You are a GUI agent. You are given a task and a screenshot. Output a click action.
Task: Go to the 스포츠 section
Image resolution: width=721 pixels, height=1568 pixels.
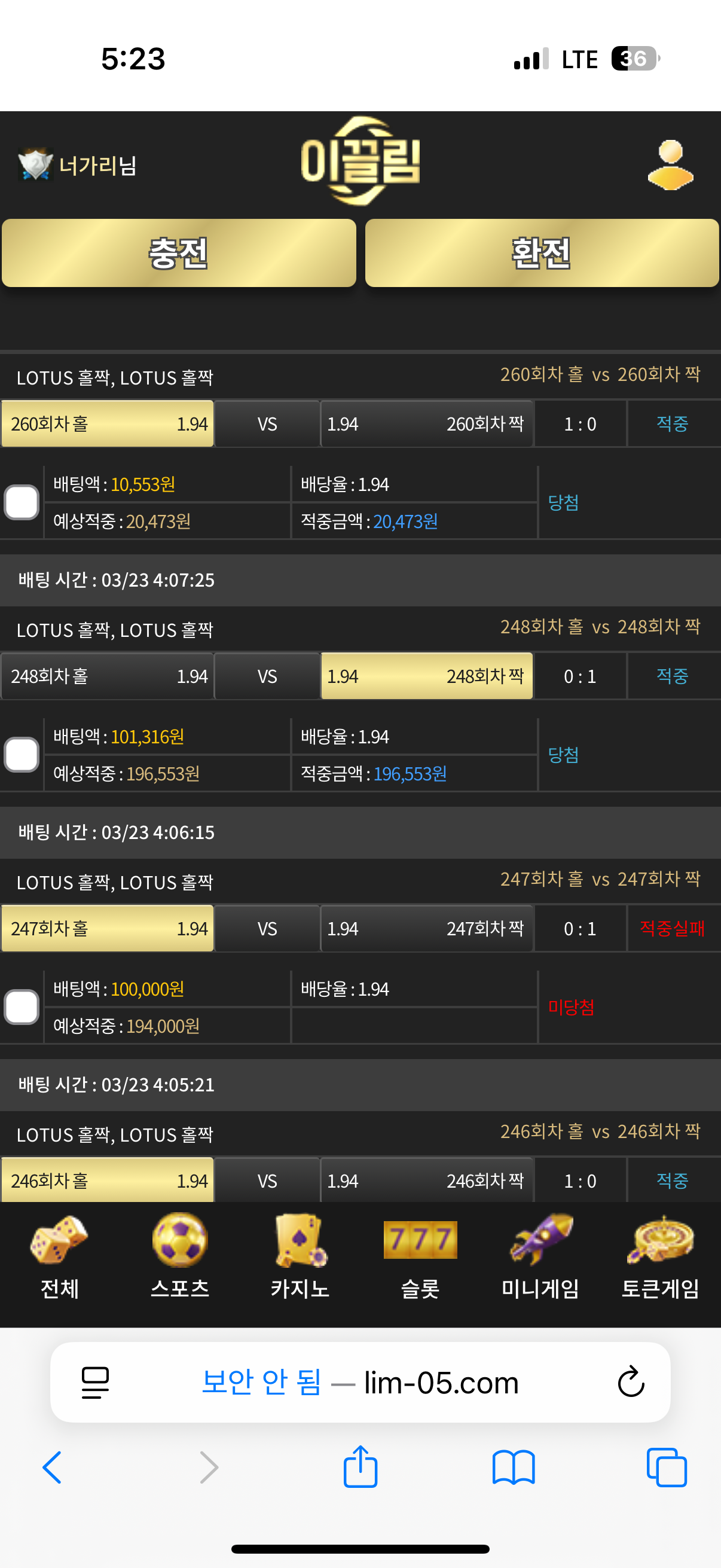(180, 1256)
